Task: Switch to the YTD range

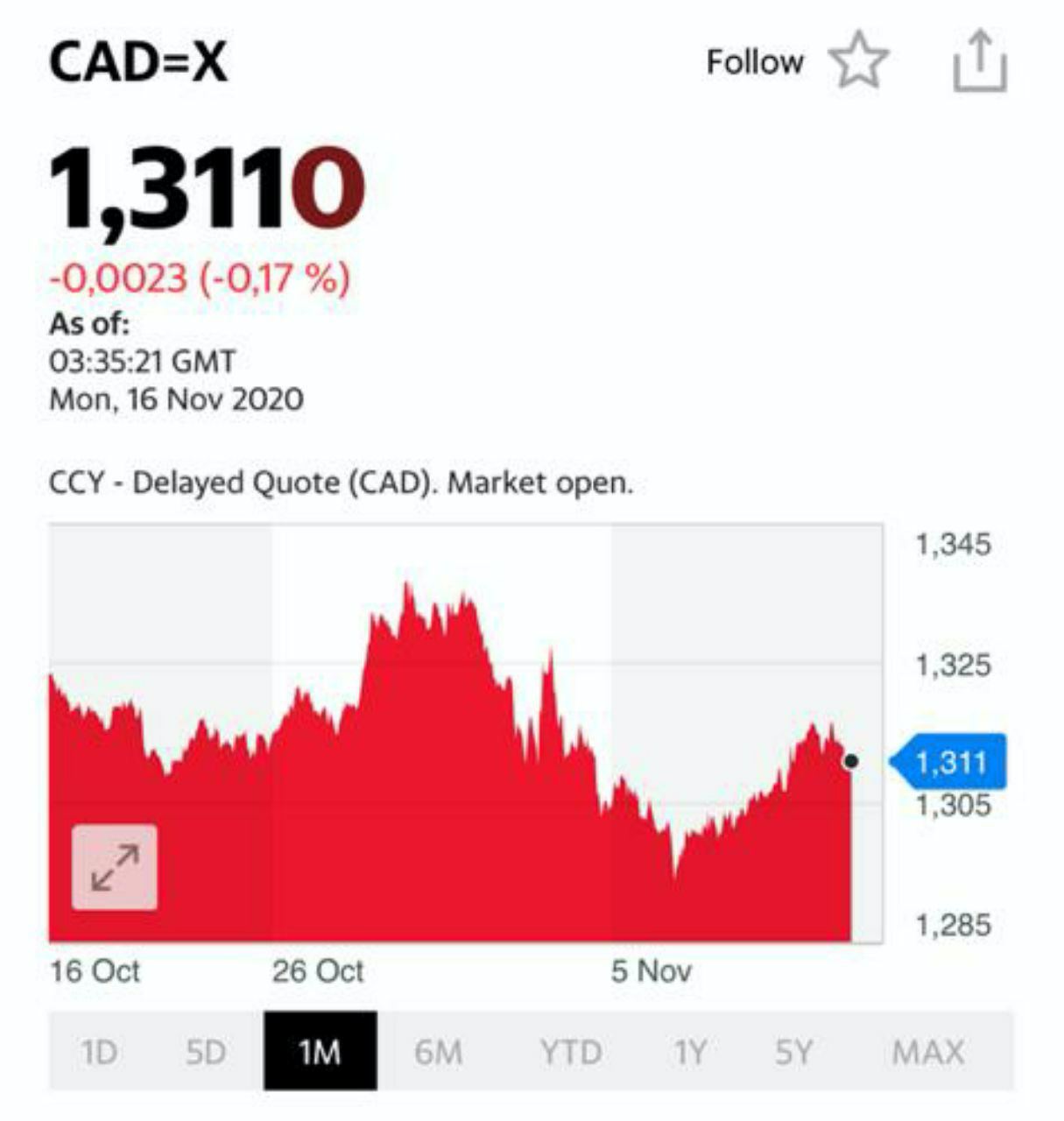Action: [x=570, y=1051]
